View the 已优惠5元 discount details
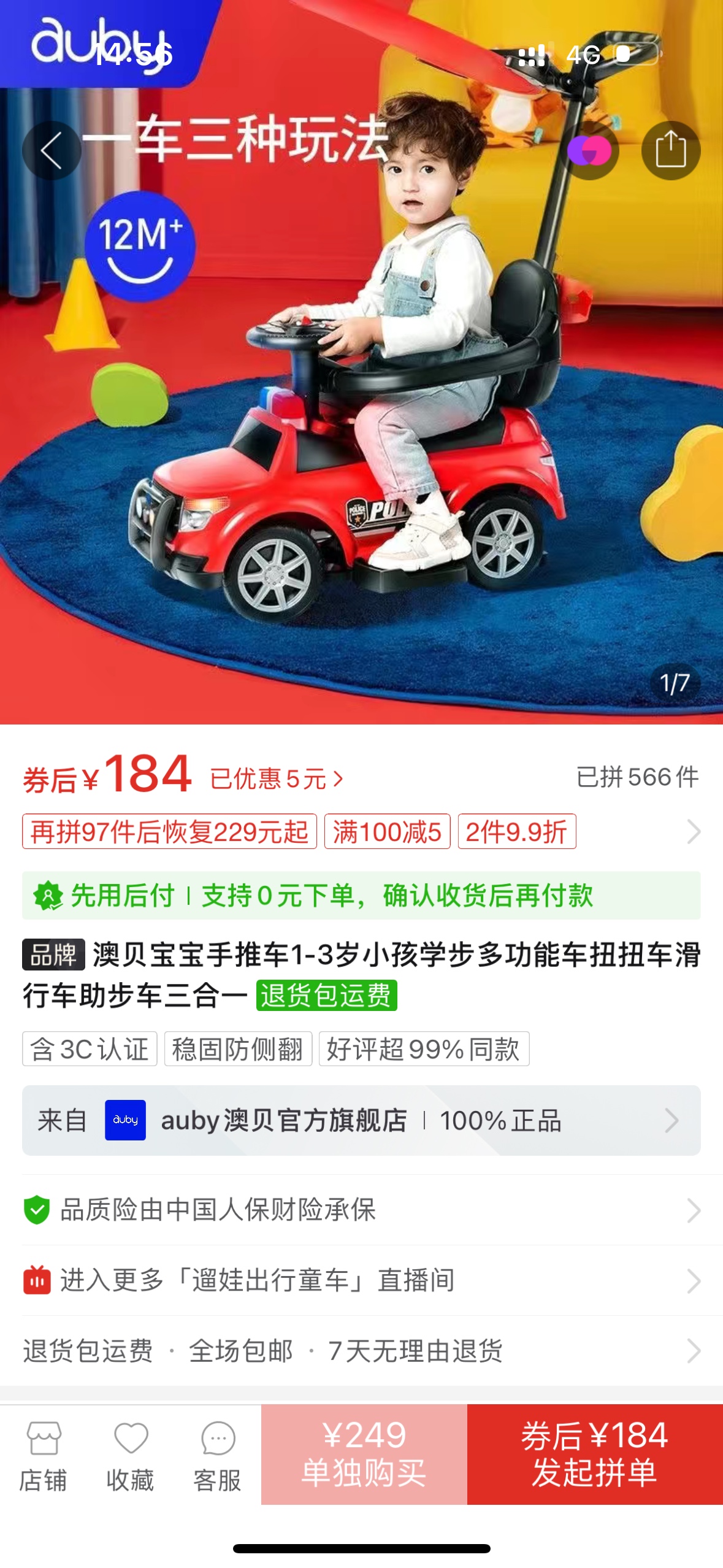The image size is (723, 1568). 277,779
